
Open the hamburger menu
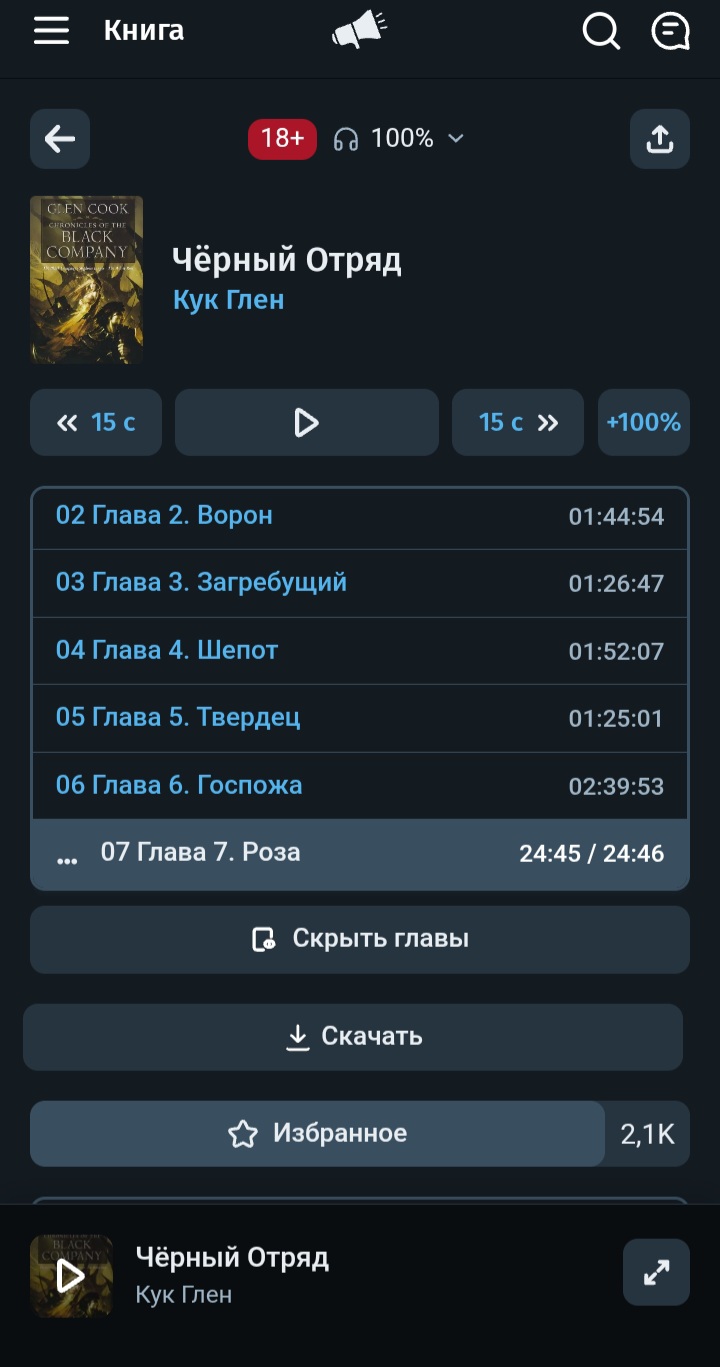[51, 31]
